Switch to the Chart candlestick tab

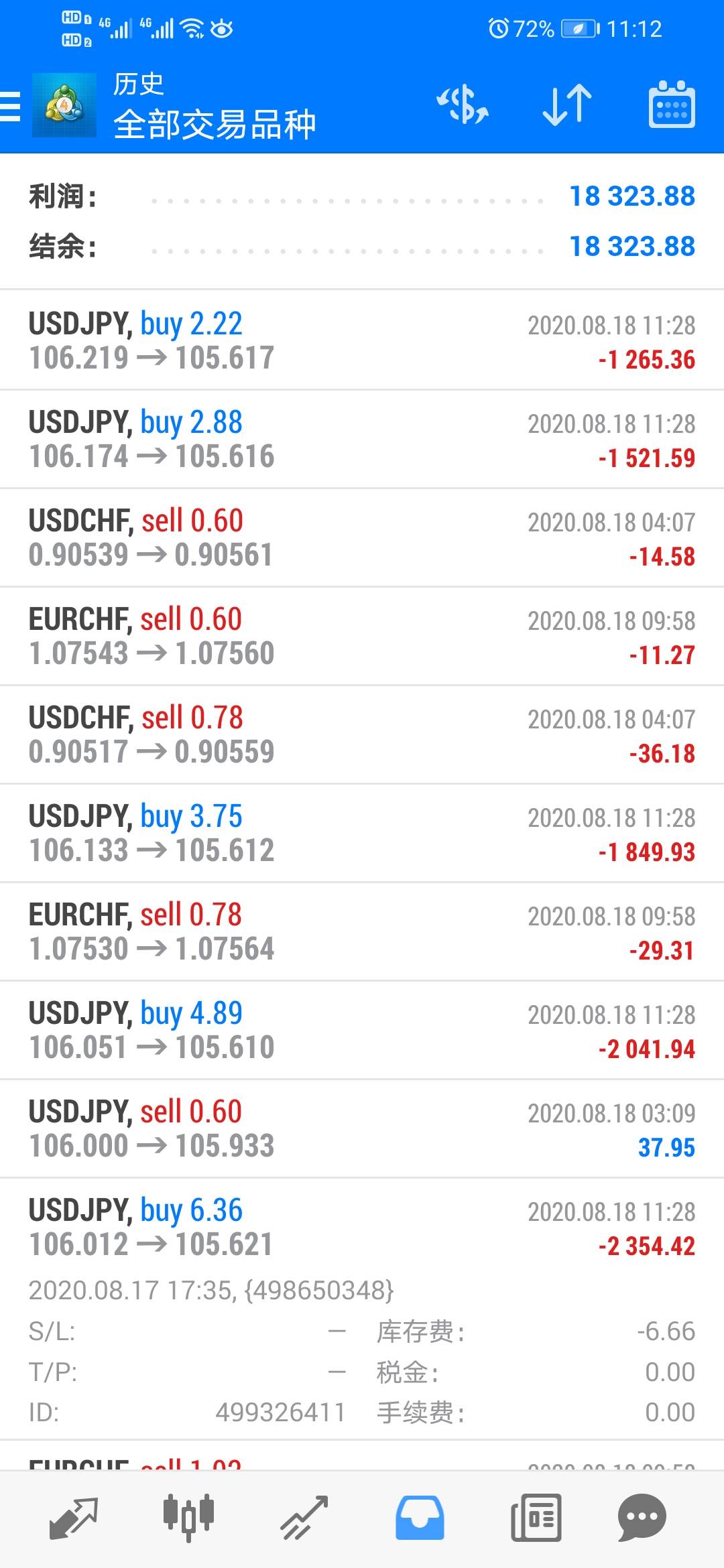coord(188,1518)
